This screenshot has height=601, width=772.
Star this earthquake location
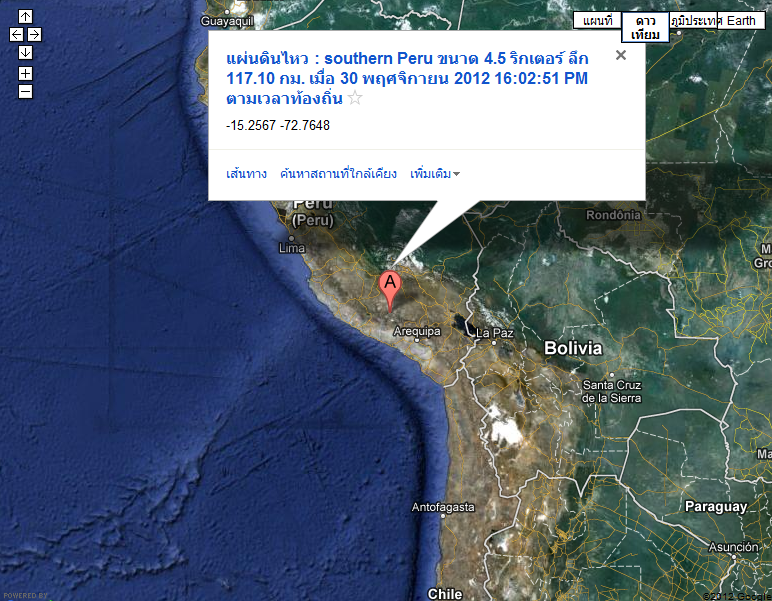[x=354, y=98]
